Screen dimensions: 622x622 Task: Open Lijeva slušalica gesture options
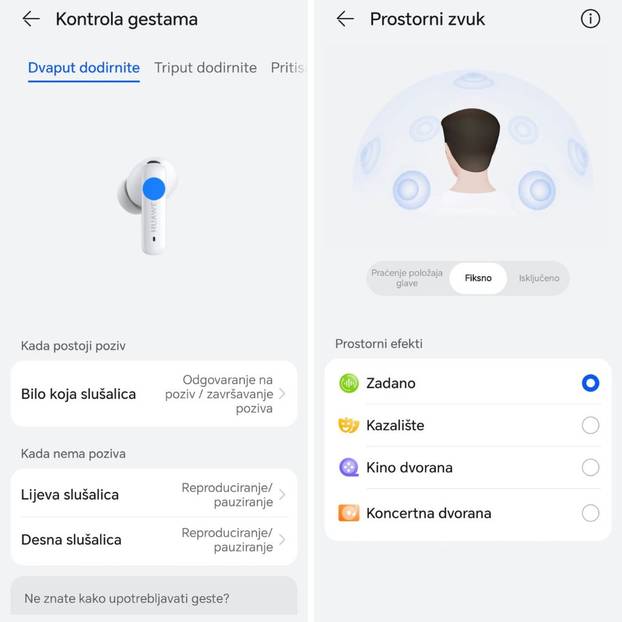click(x=154, y=494)
